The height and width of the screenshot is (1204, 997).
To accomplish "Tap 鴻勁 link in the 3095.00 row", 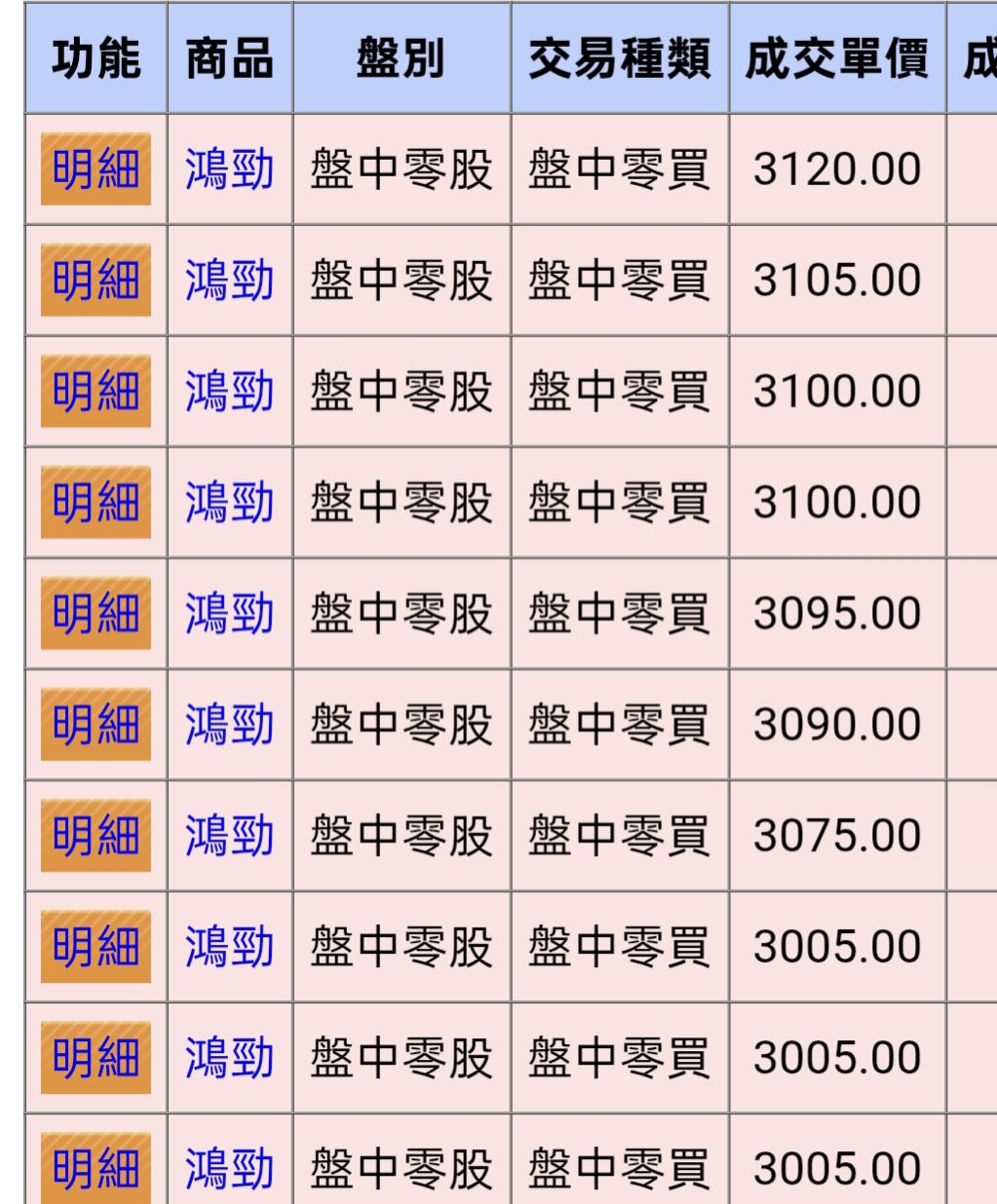I will click(x=229, y=614).
